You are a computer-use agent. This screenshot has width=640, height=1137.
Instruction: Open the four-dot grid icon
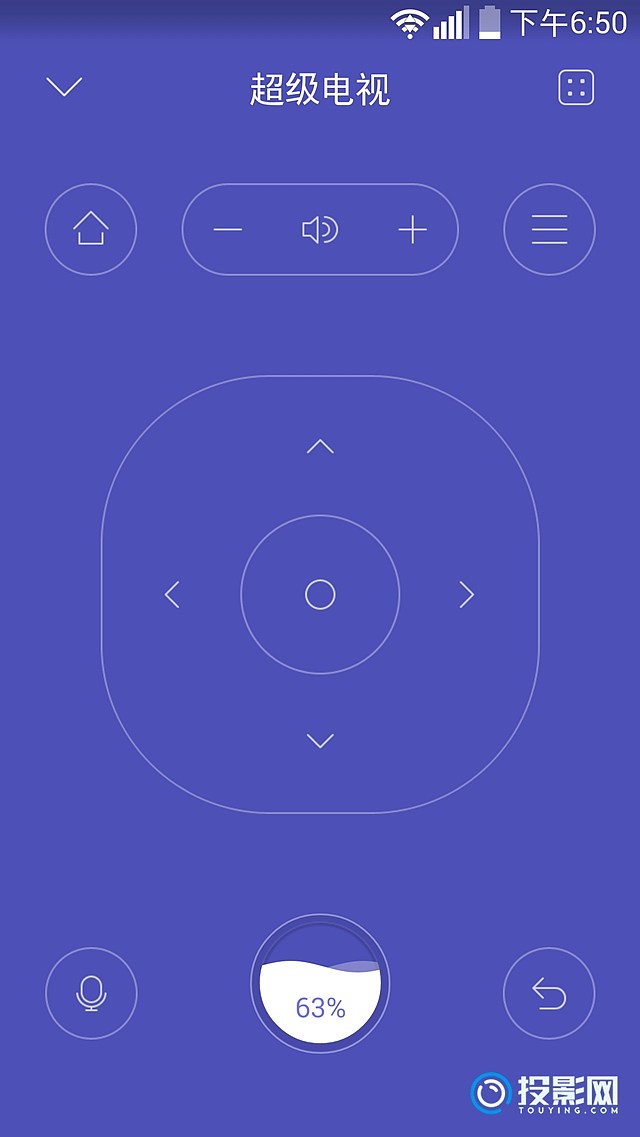click(576, 88)
